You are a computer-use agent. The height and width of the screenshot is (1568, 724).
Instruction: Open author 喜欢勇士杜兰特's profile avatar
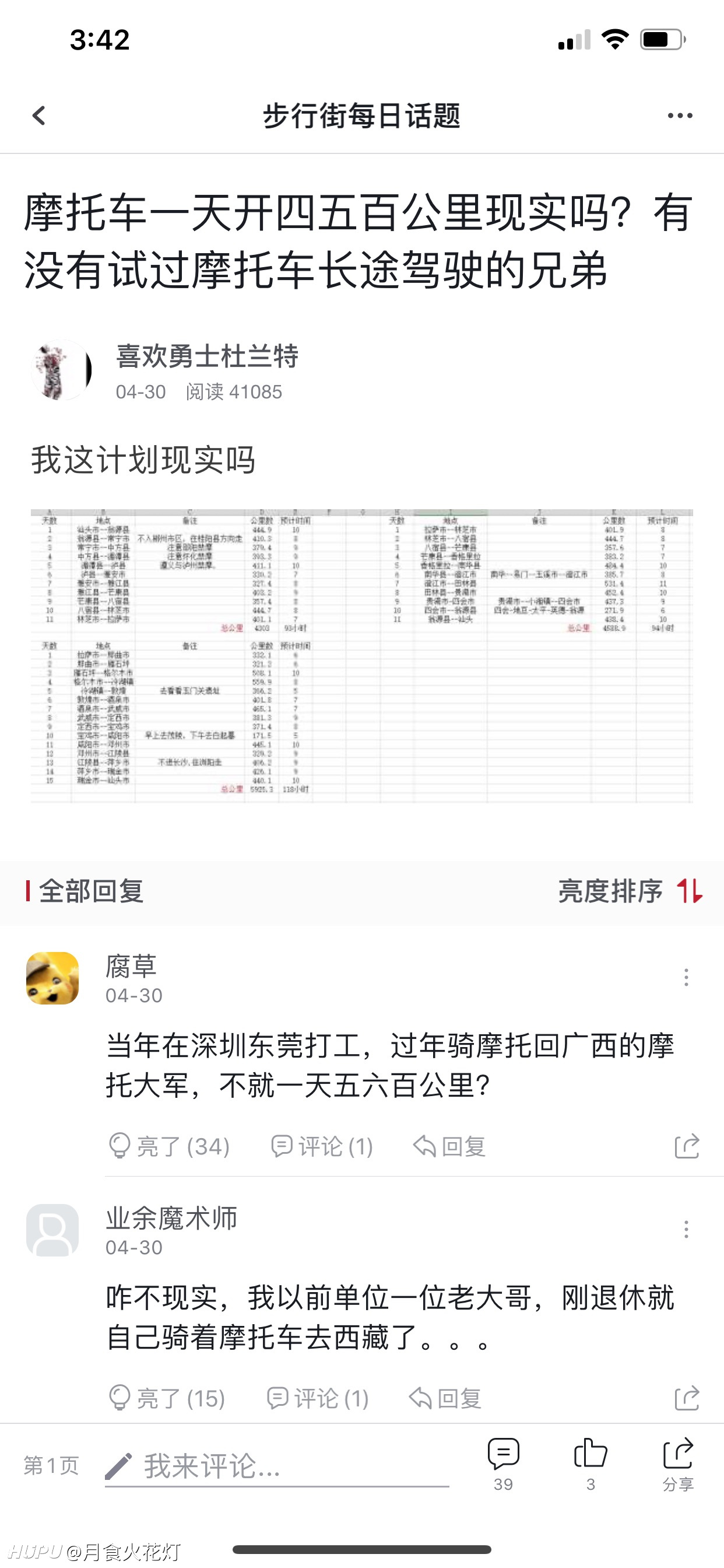61,370
